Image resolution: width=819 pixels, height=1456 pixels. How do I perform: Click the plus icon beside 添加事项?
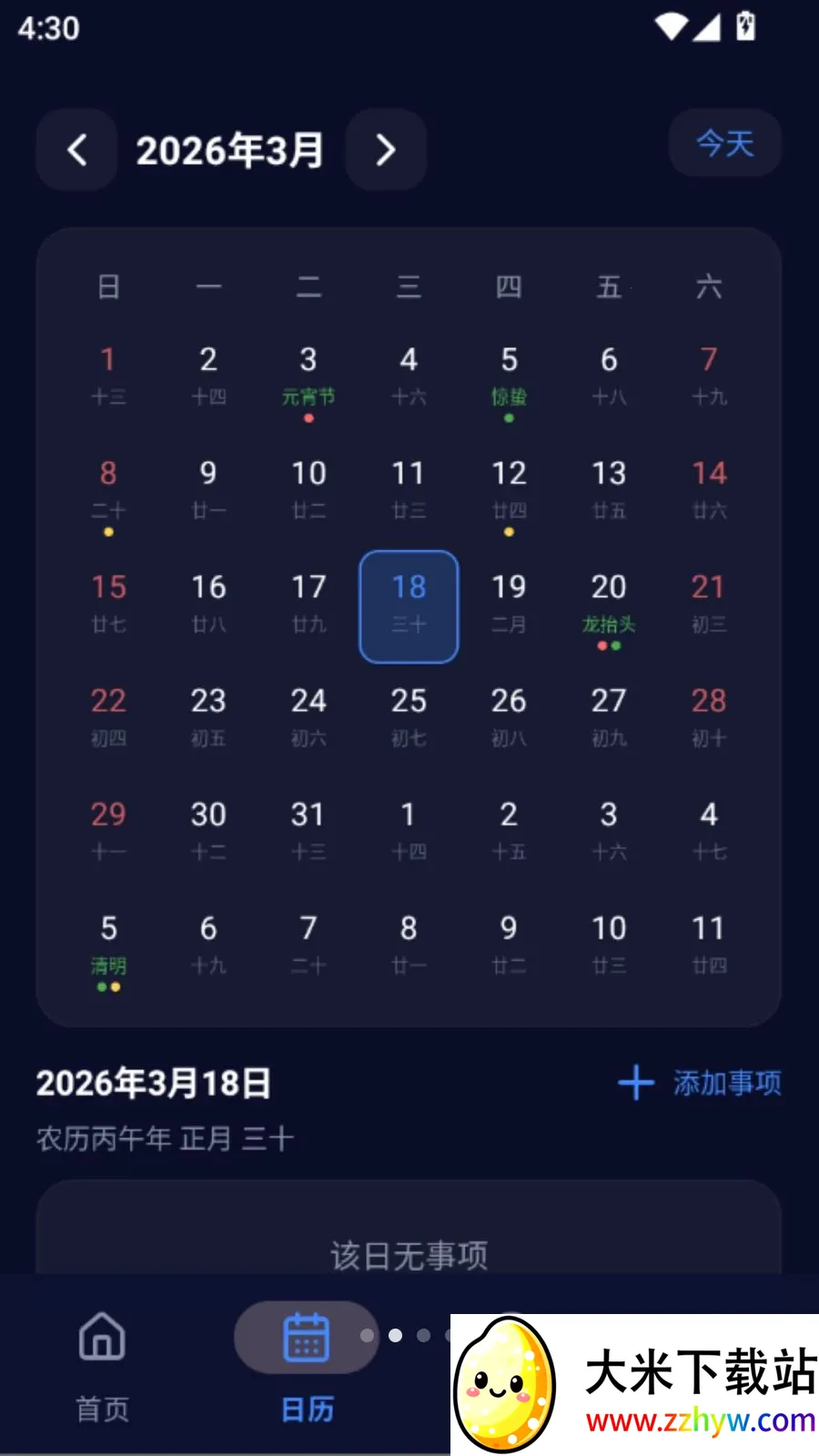635,1083
